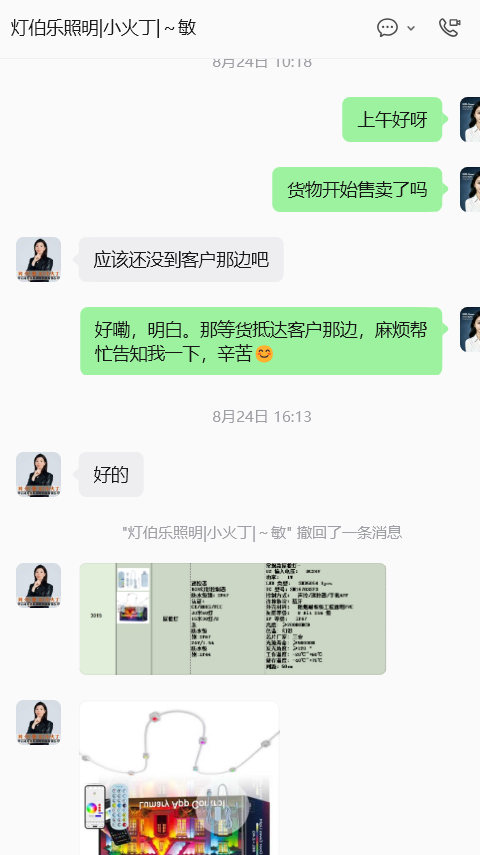480x855 pixels.
Task: Tap contact's avatar beside "应该还没到客户那边吧"
Action: coord(38,259)
